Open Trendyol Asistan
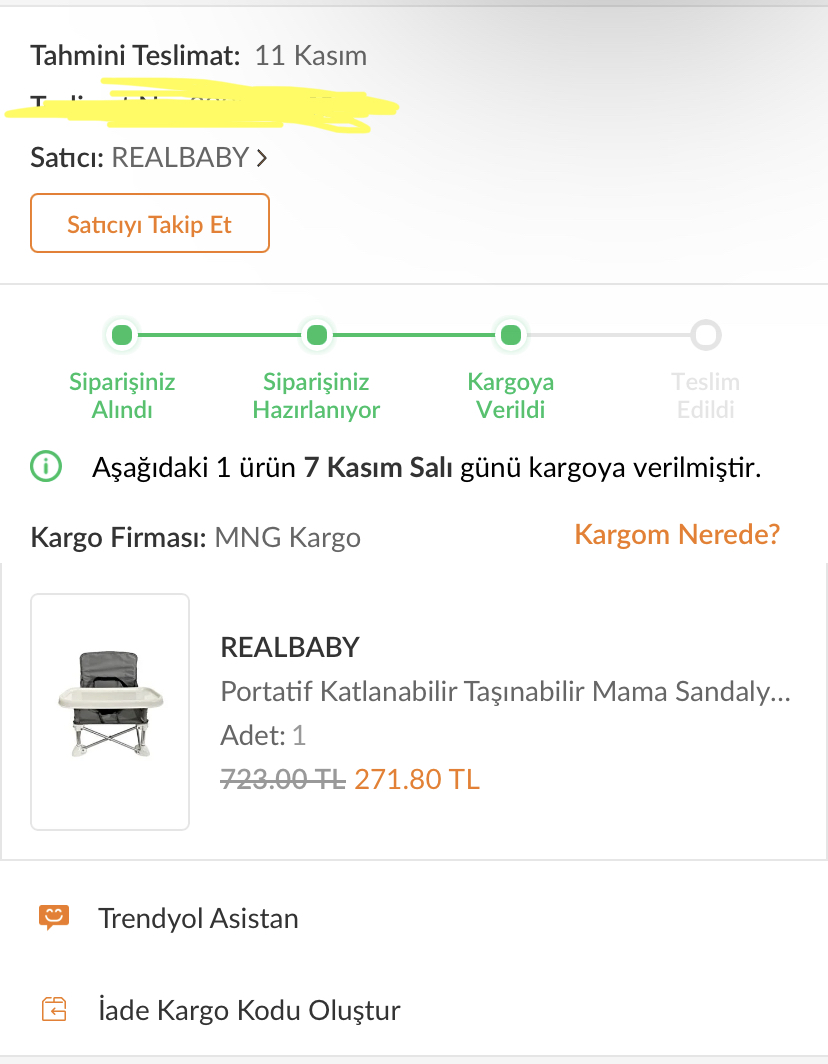Image resolution: width=828 pixels, height=1064 pixels. pos(198,918)
